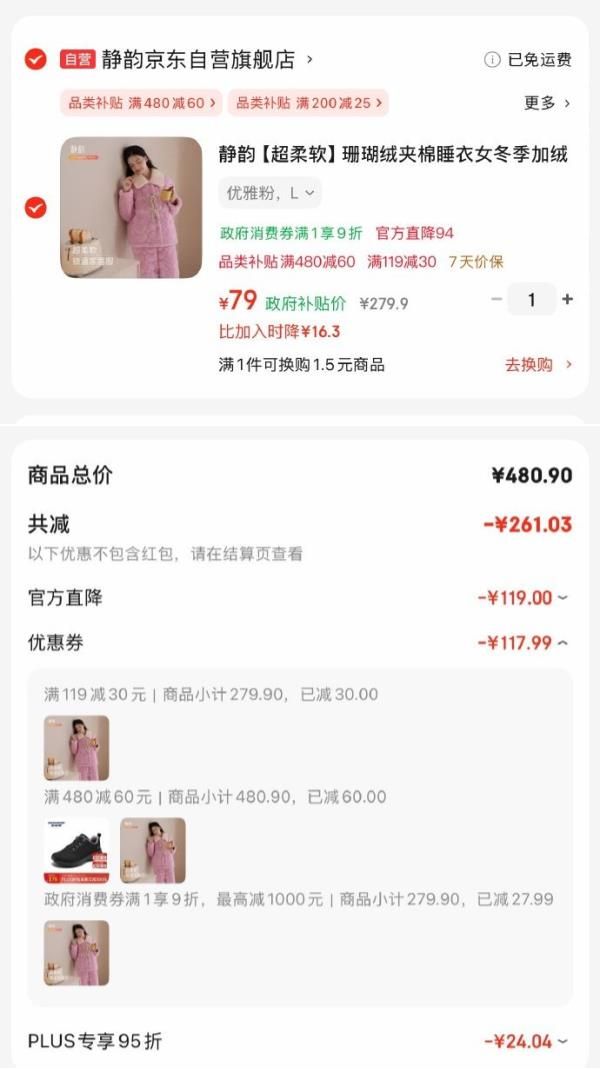Open the pink pajama product image
Screen dimensions: 600x1069
point(131,207)
